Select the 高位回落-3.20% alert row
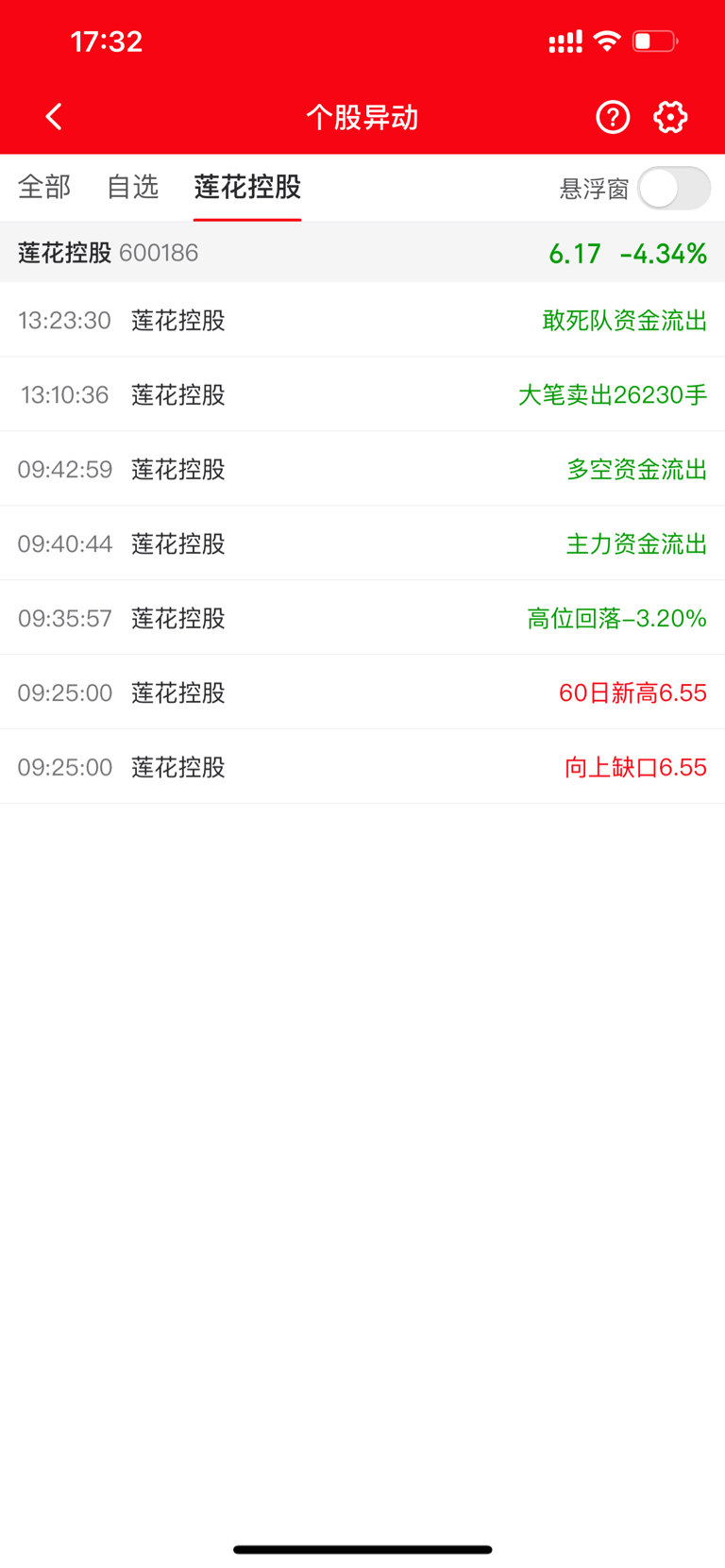Image resolution: width=725 pixels, height=1568 pixels. pyautogui.click(x=362, y=618)
